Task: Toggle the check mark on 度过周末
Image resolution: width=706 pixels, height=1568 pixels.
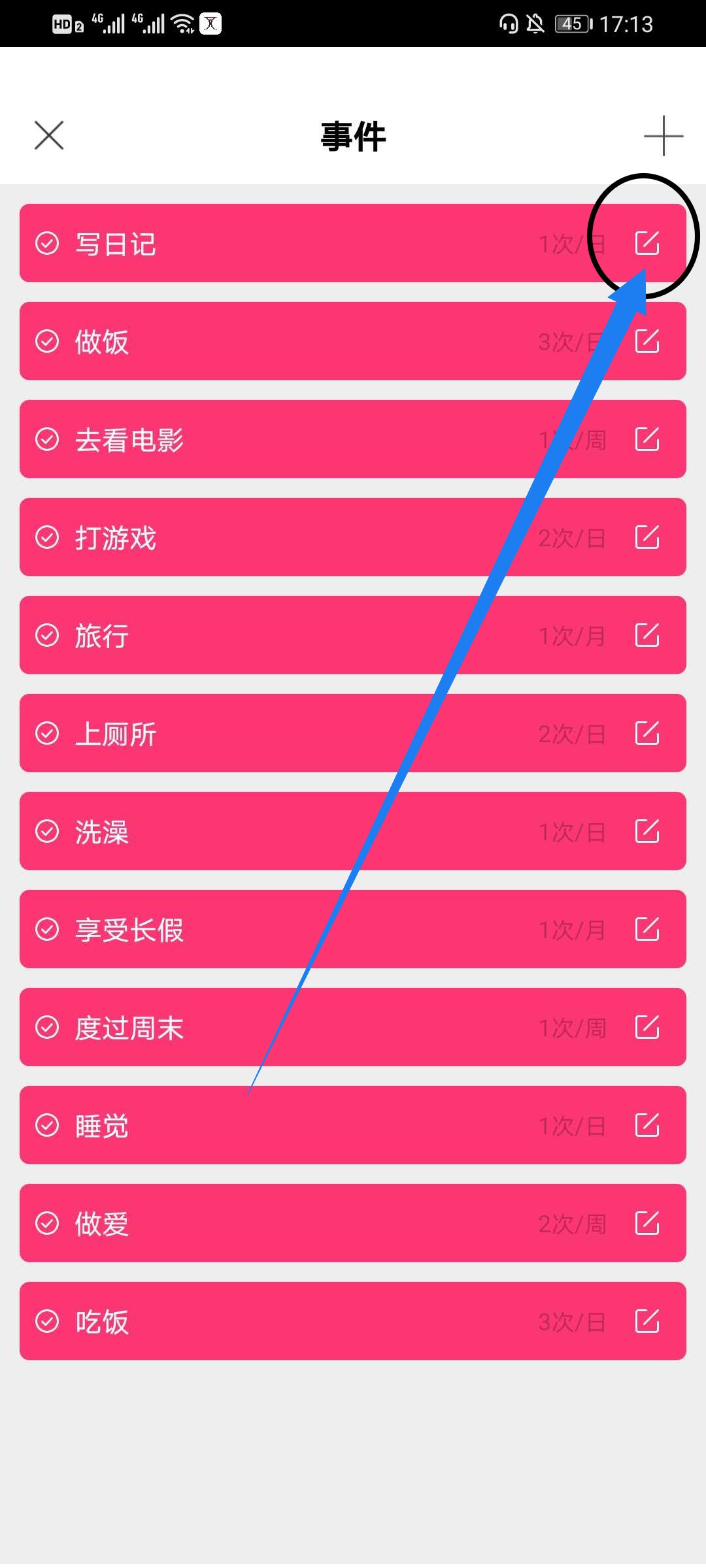Action: [x=47, y=1027]
